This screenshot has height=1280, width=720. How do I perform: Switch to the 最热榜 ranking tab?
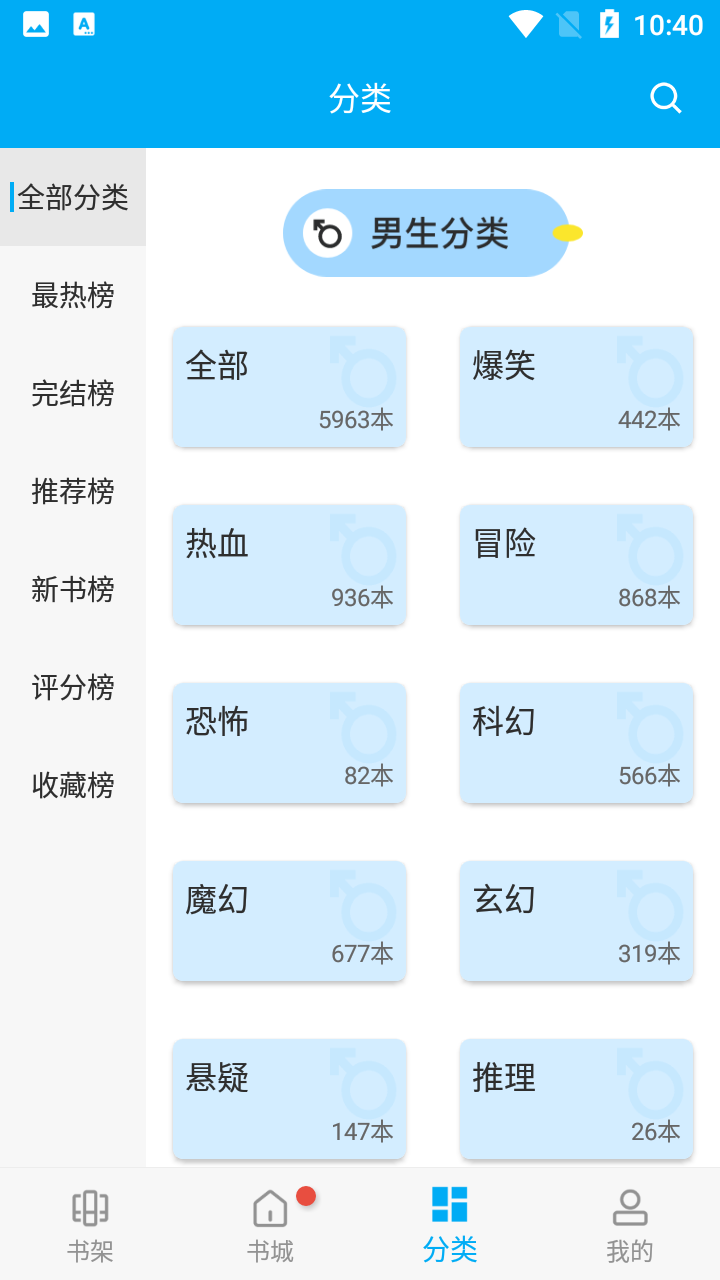point(72,296)
